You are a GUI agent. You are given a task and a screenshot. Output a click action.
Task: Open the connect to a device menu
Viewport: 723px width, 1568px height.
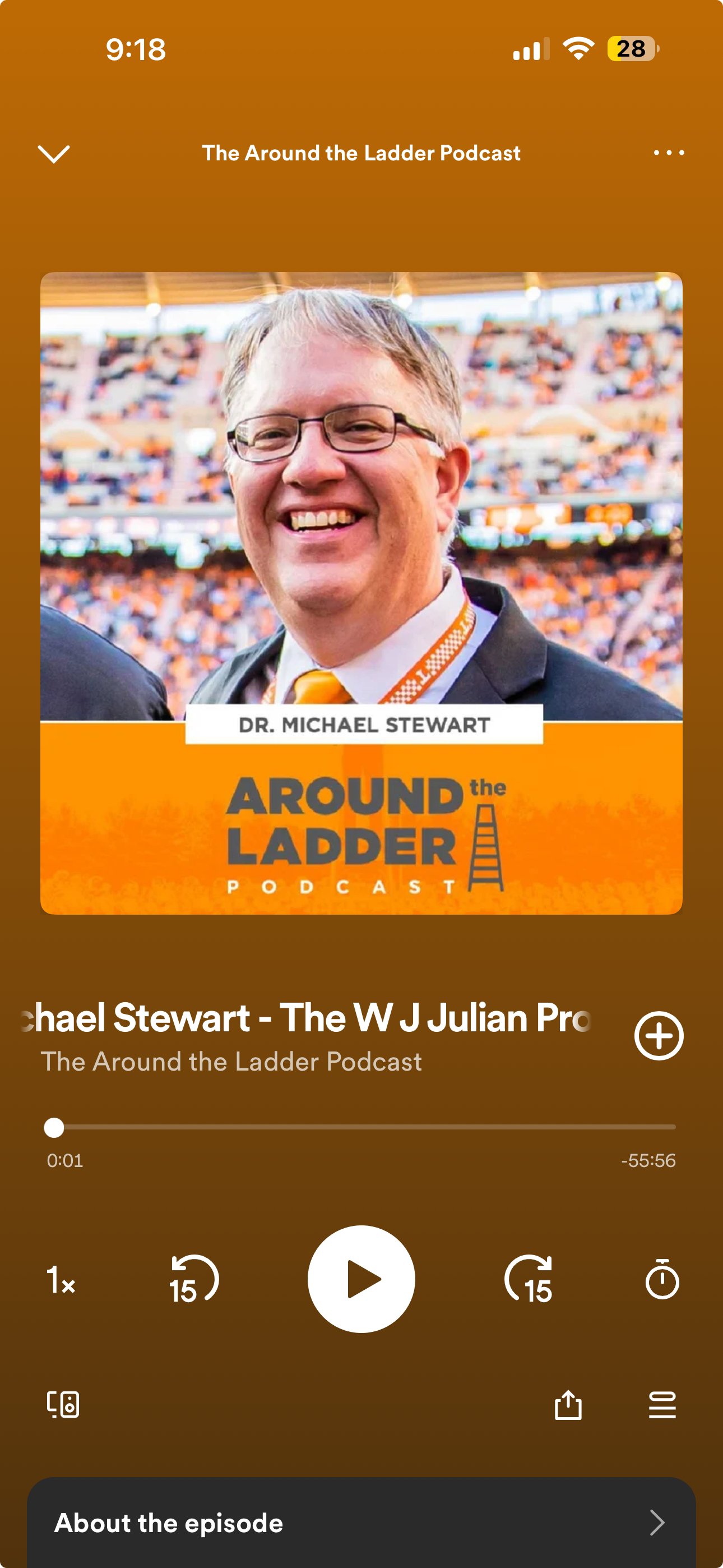click(63, 1404)
